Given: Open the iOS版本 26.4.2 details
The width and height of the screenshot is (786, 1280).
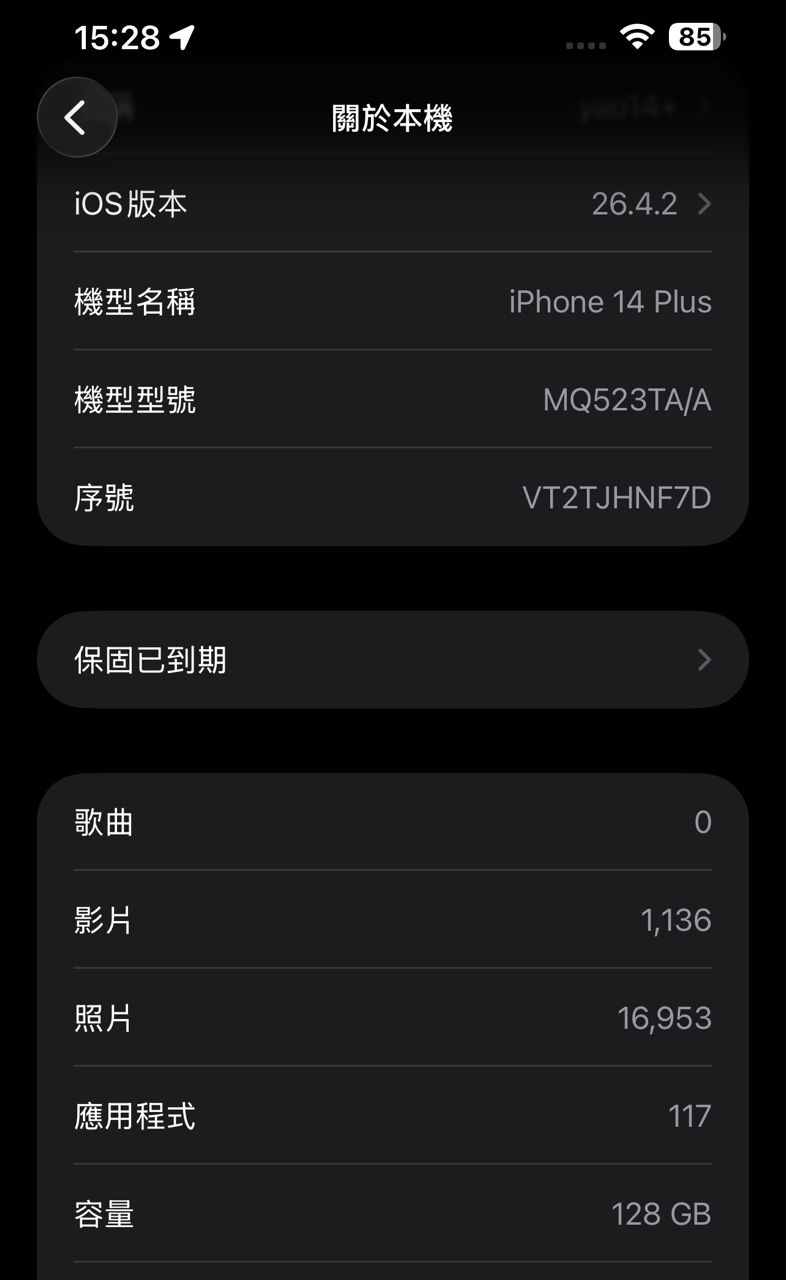Looking at the screenshot, I should pyautogui.click(x=392, y=204).
